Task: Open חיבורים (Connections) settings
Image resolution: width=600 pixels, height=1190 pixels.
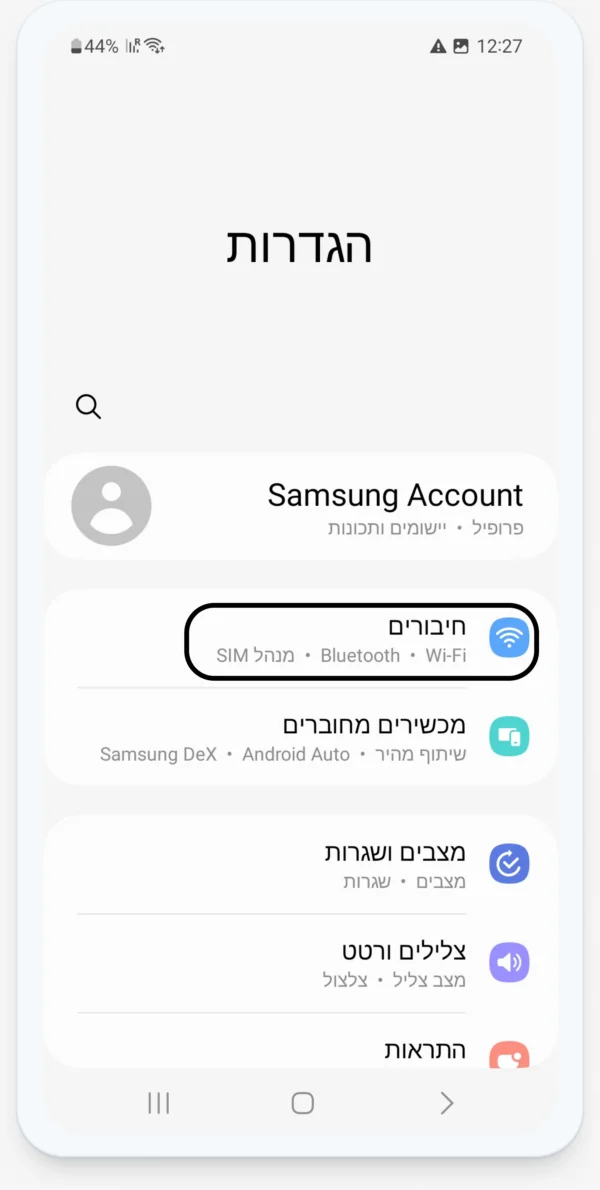Action: click(362, 640)
